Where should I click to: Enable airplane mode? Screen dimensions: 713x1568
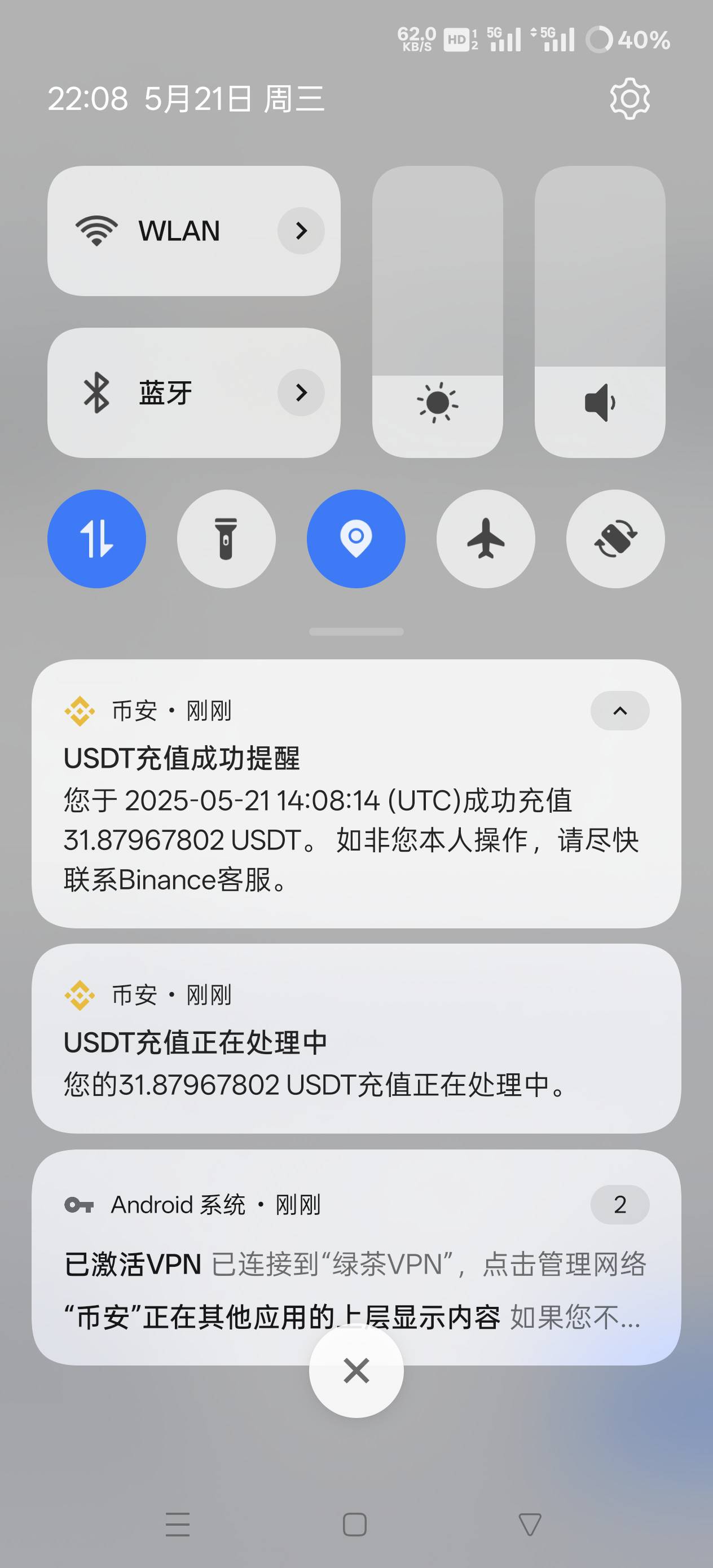pos(486,539)
